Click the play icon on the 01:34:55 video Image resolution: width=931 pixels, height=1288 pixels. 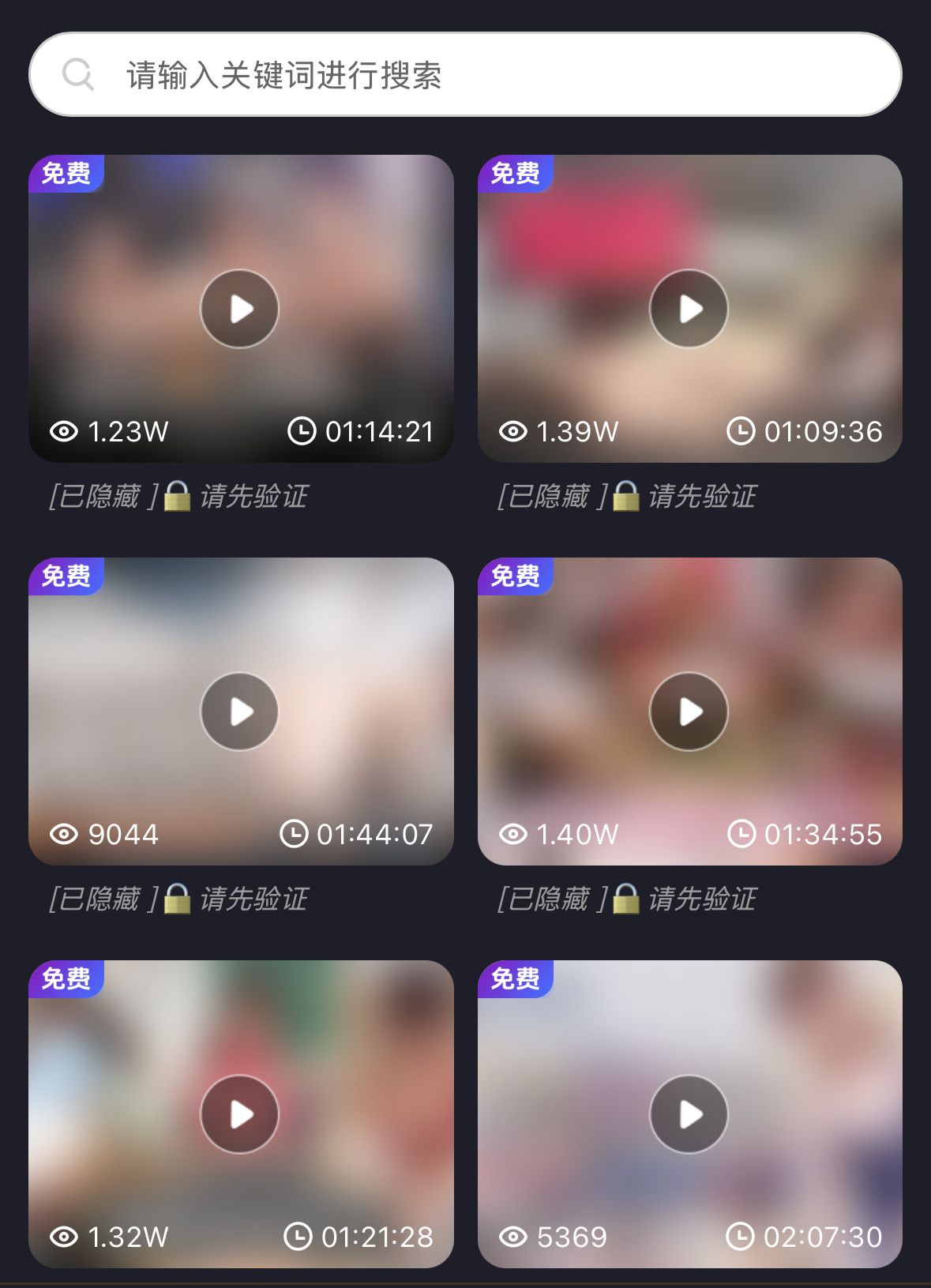point(689,712)
